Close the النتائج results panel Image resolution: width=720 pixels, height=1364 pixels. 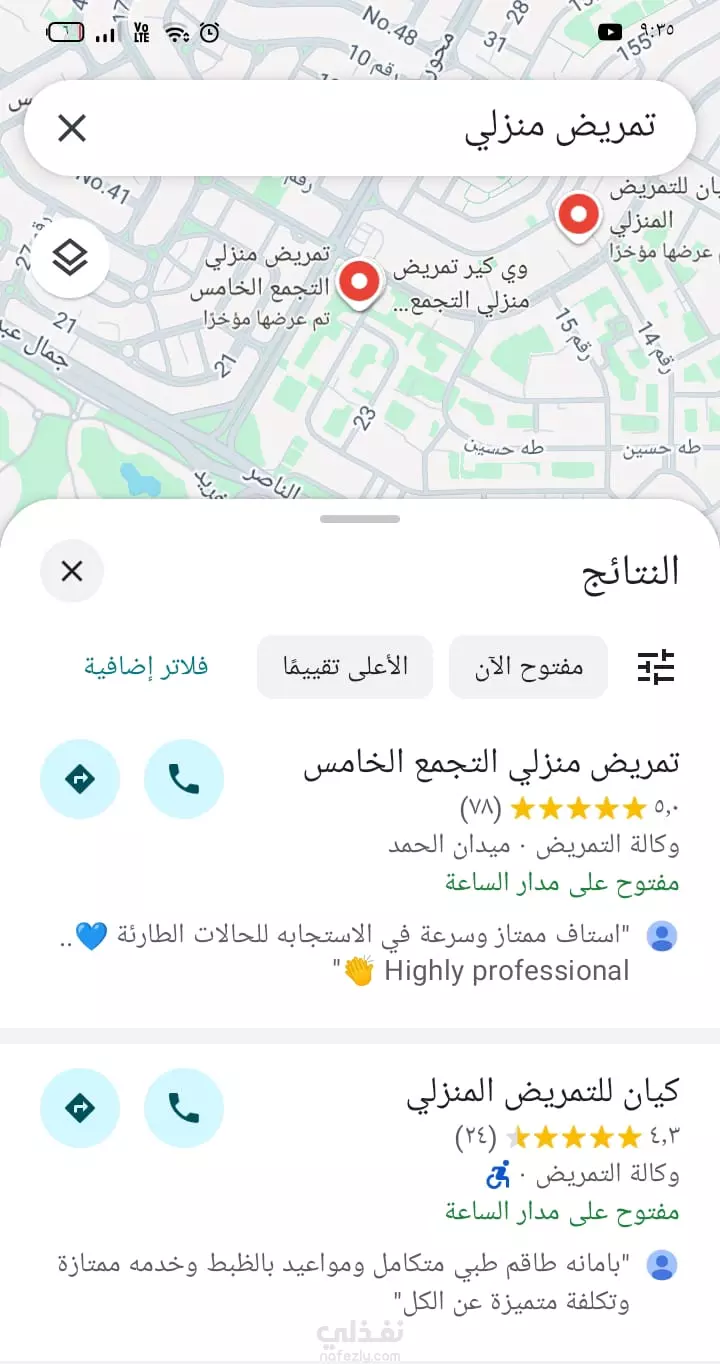pyautogui.click(x=72, y=571)
